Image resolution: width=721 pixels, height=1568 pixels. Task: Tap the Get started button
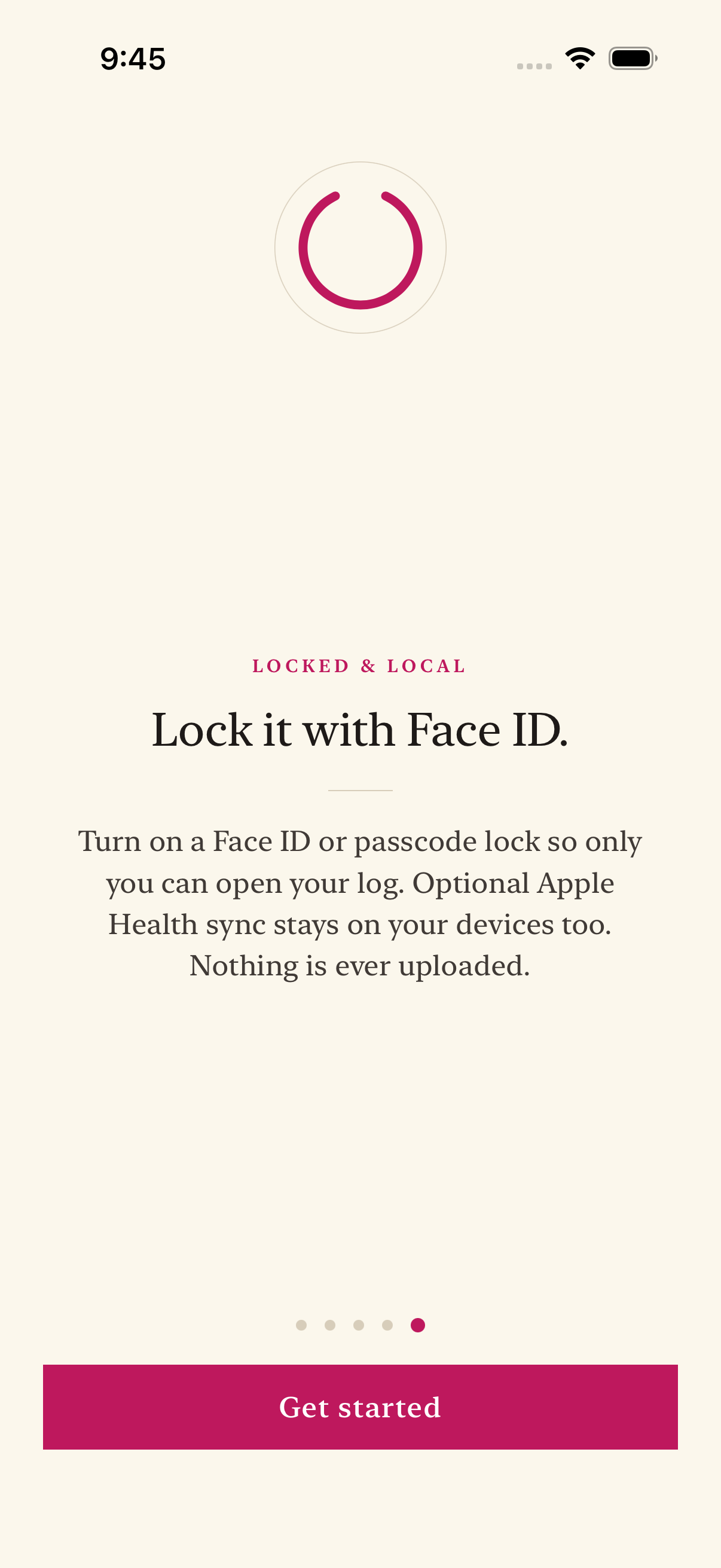click(360, 1407)
